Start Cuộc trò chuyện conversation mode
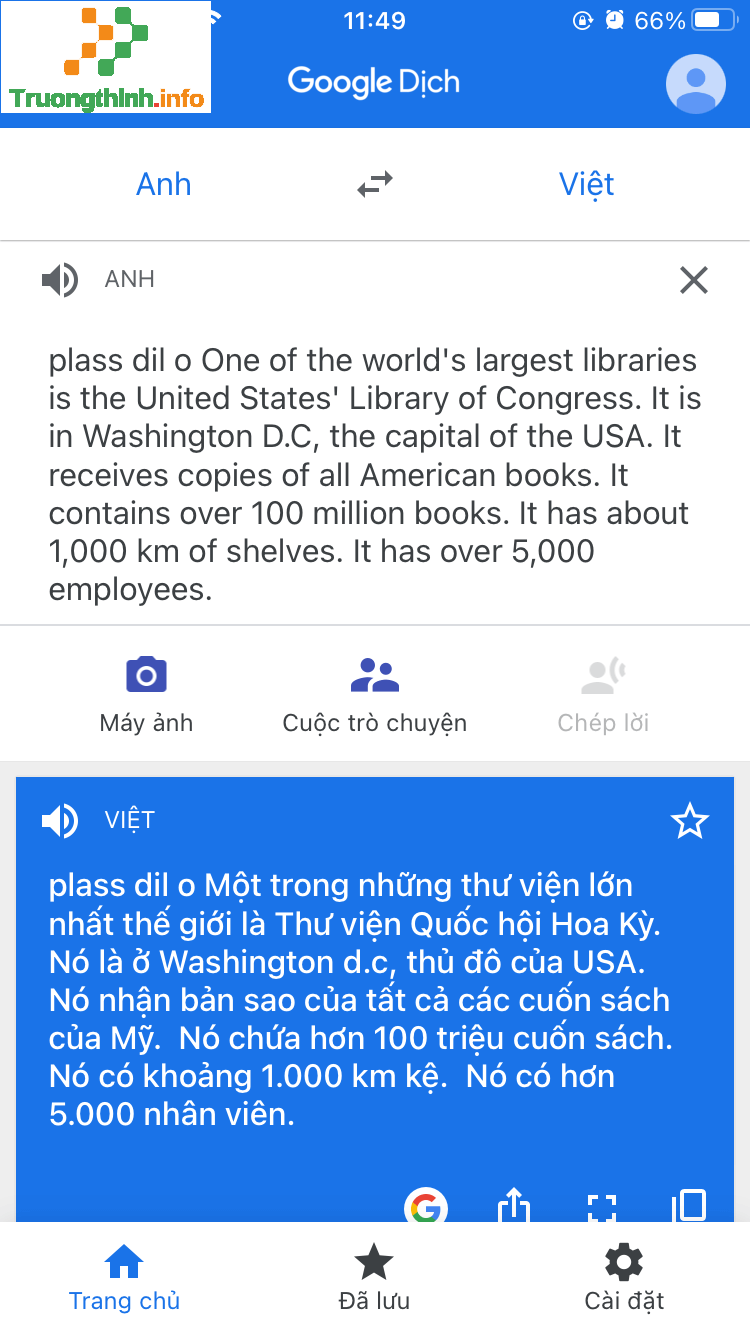Viewport: 750px width, 1334px height. 375,694
